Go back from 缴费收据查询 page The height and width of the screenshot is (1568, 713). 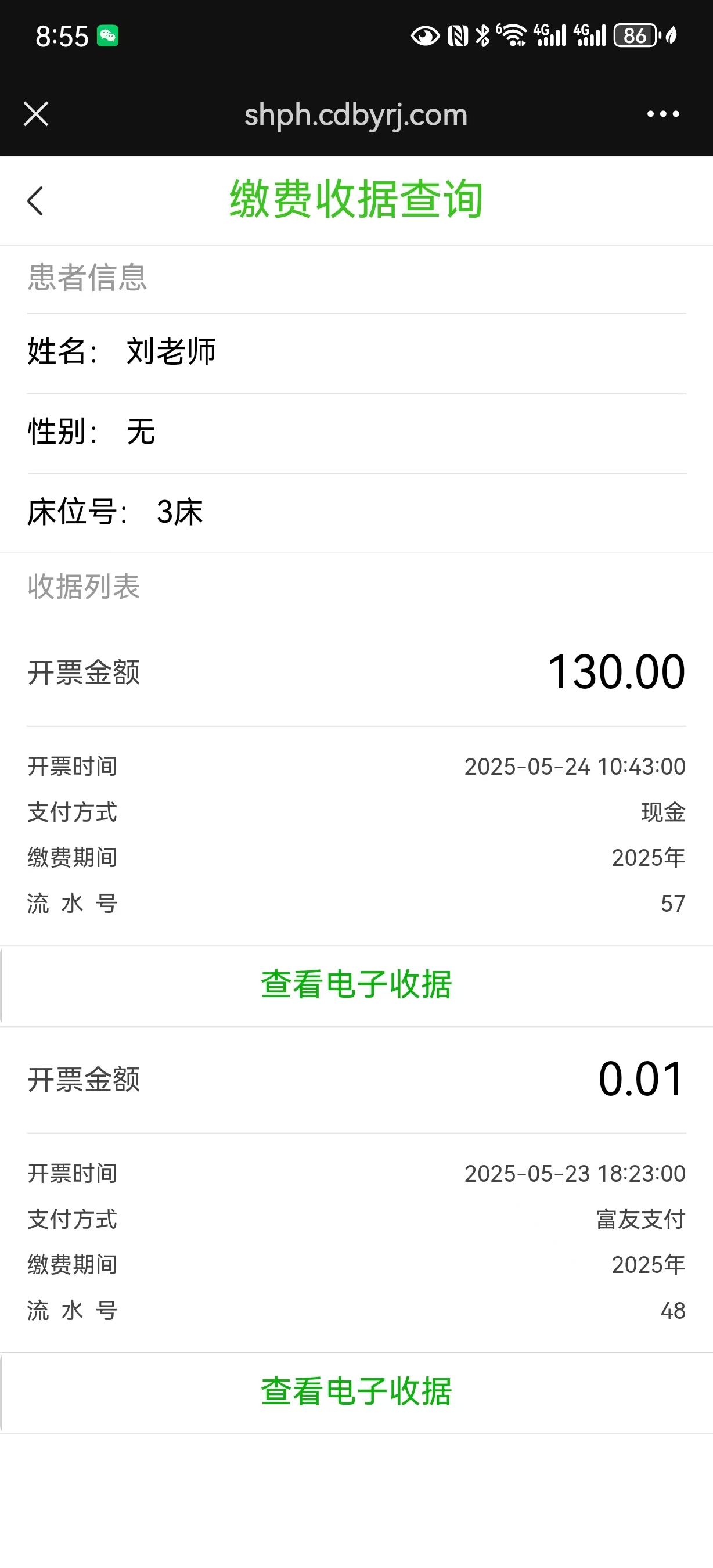(36, 201)
